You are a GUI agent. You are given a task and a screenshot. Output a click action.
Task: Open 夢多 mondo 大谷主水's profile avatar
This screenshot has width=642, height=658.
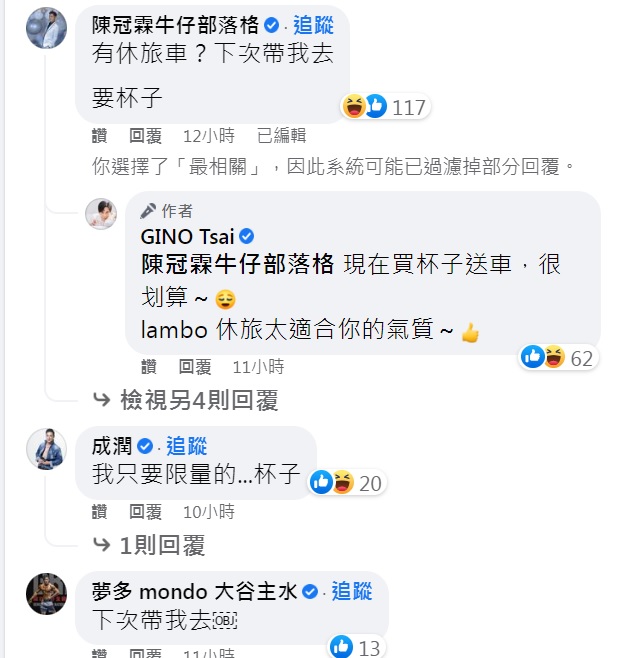[x=46, y=594]
